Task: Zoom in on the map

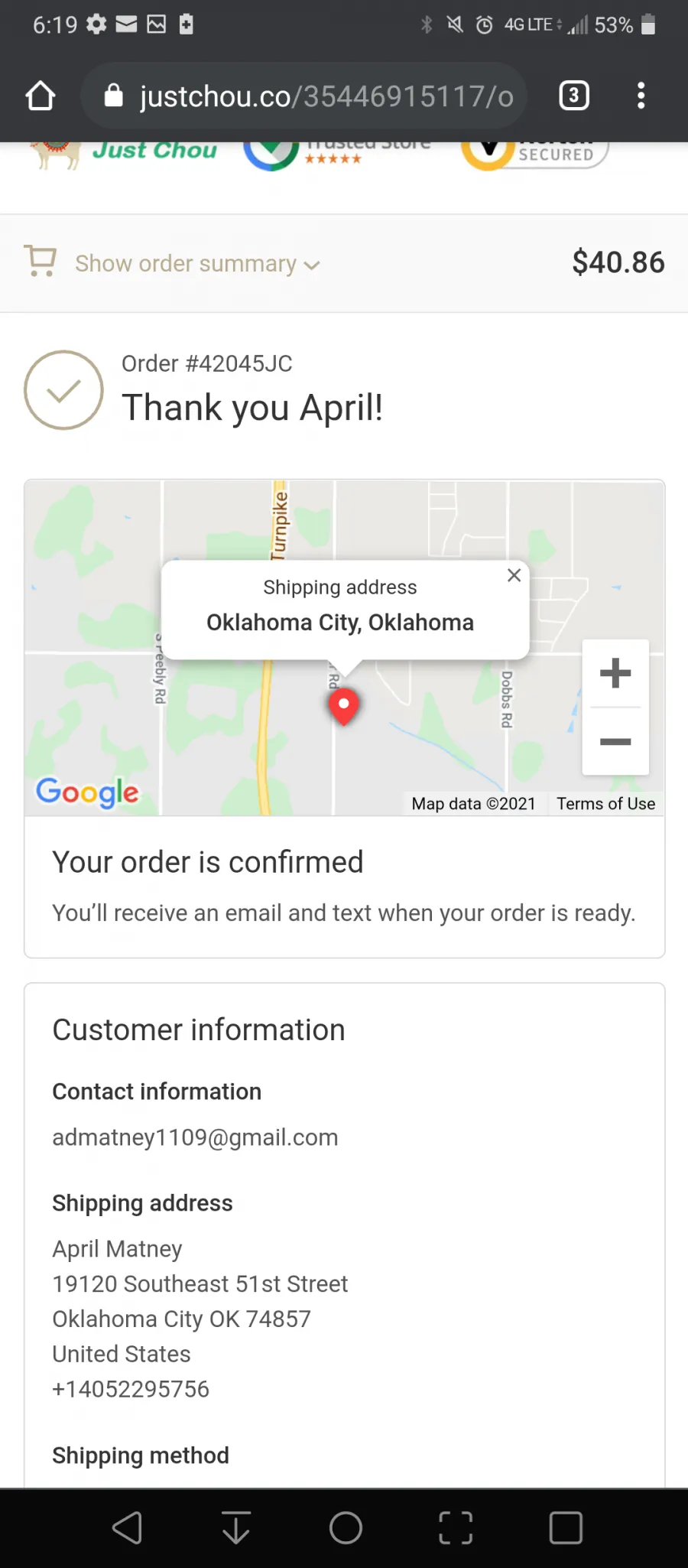Action: [x=615, y=673]
